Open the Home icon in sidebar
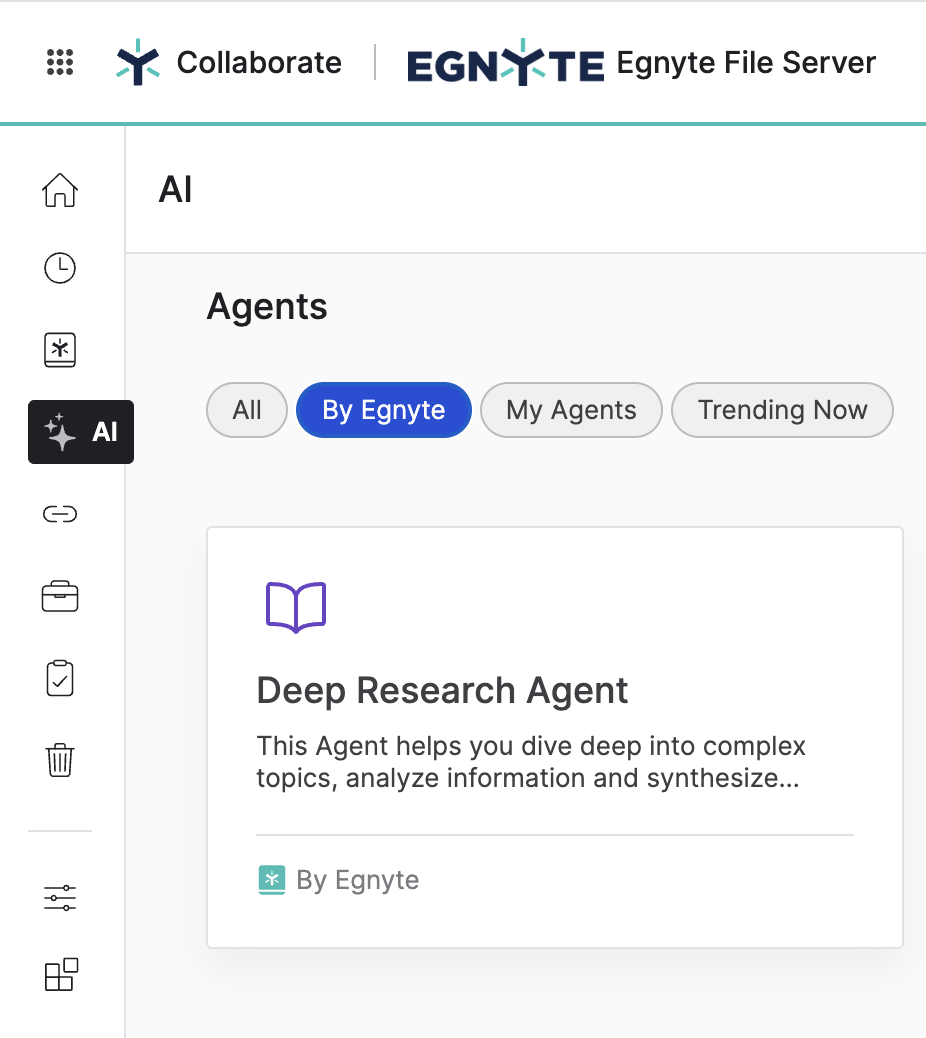Viewport: 926px width, 1038px height. click(x=60, y=190)
